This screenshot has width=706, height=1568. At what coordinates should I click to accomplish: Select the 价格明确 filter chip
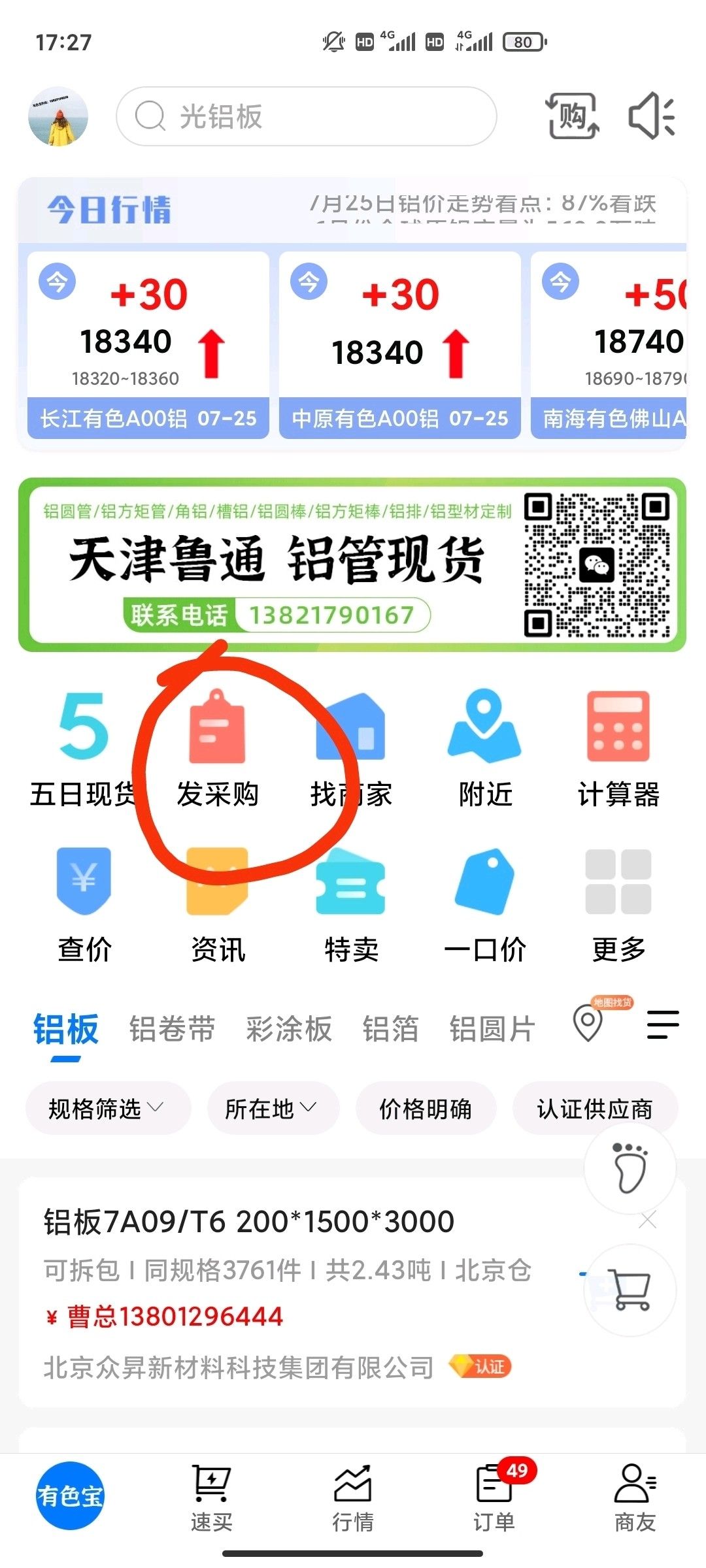coord(426,1109)
